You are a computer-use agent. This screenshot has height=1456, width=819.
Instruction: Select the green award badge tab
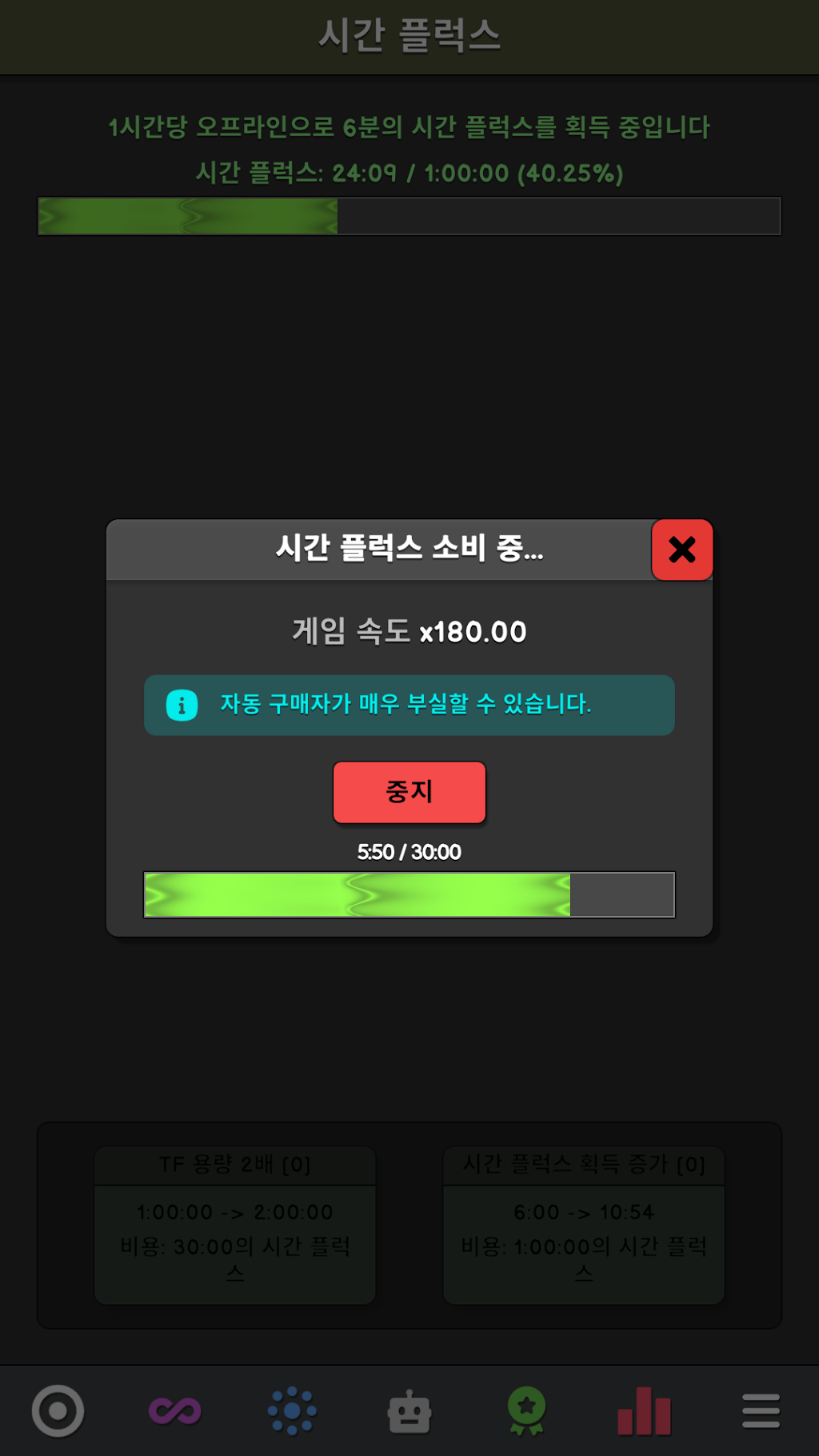pyautogui.click(x=526, y=1410)
